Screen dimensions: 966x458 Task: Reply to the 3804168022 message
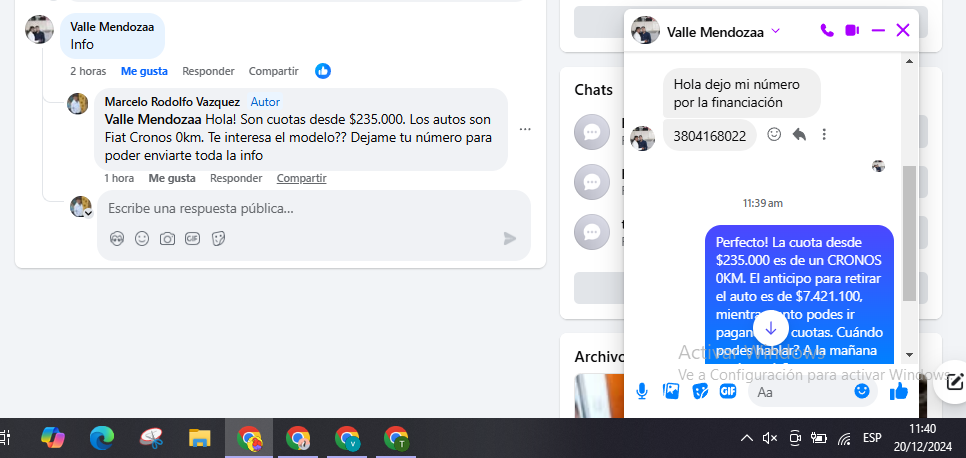pyautogui.click(x=799, y=135)
